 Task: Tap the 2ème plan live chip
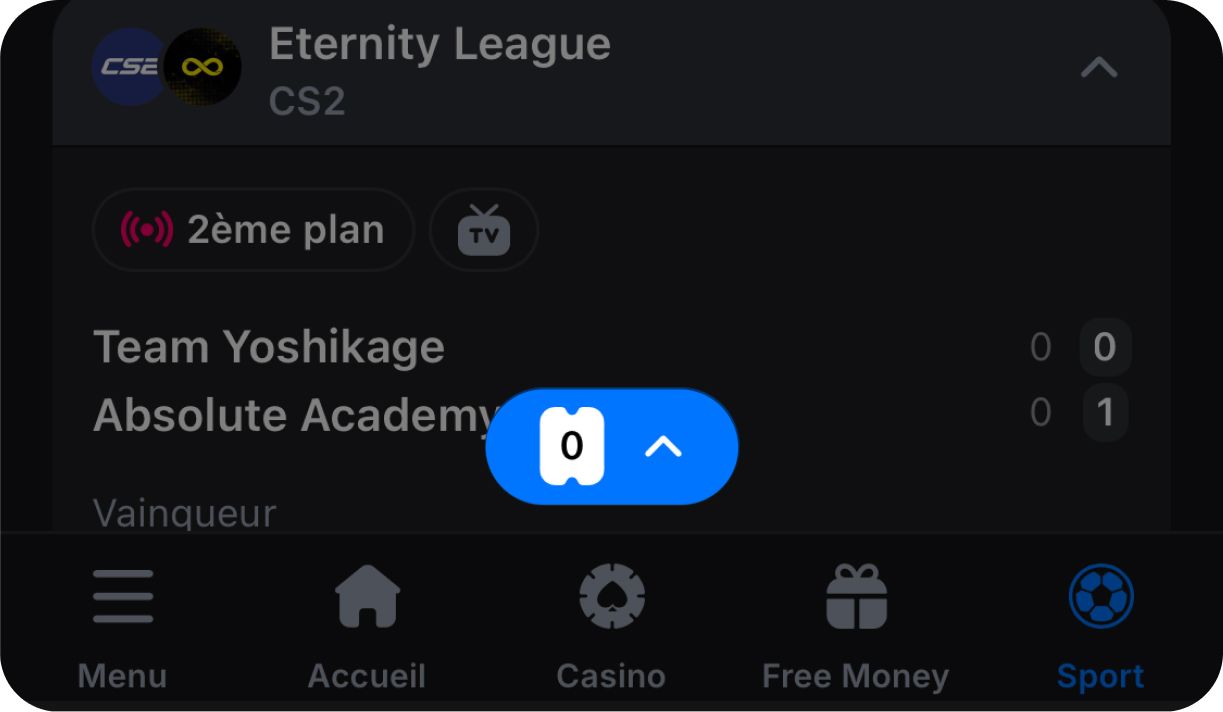click(253, 230)
